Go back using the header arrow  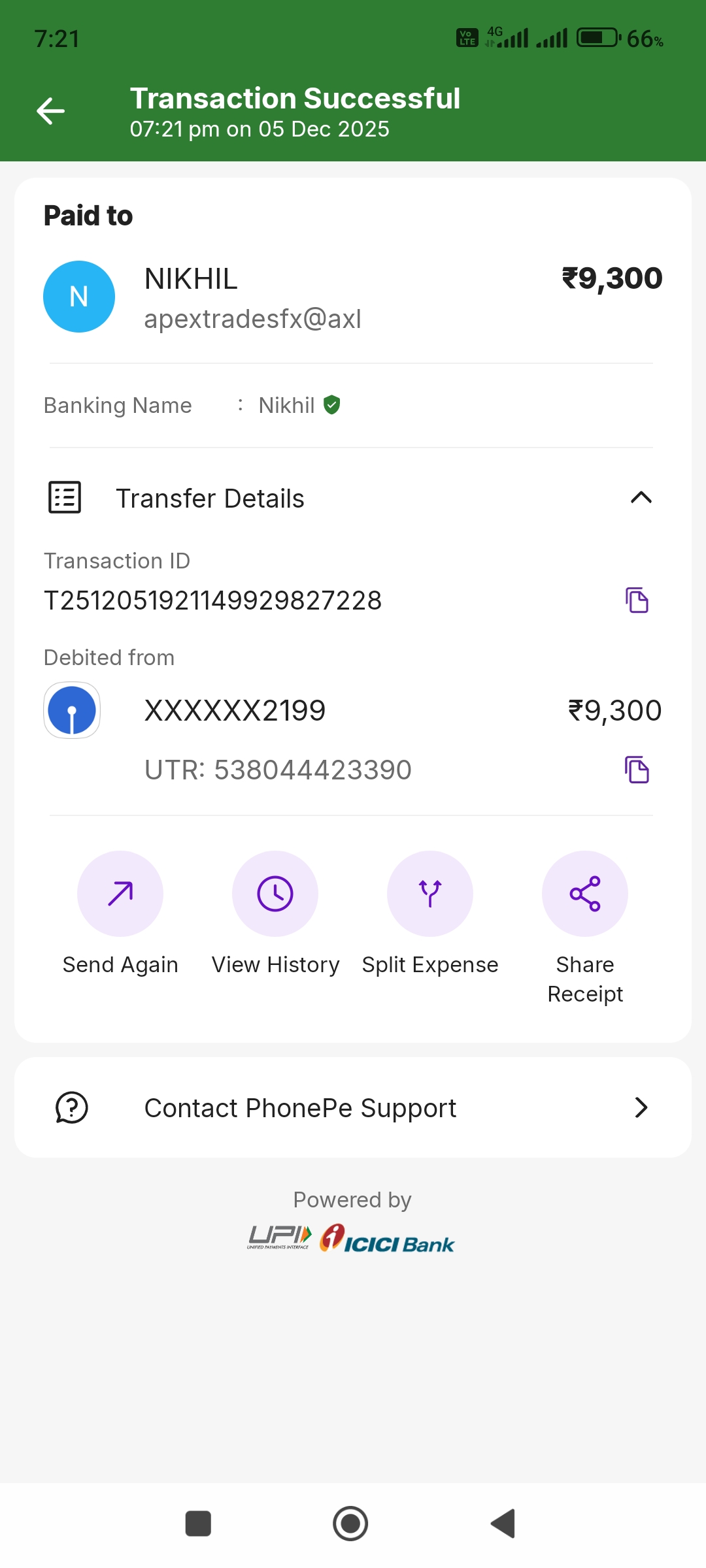click(50, 110)
